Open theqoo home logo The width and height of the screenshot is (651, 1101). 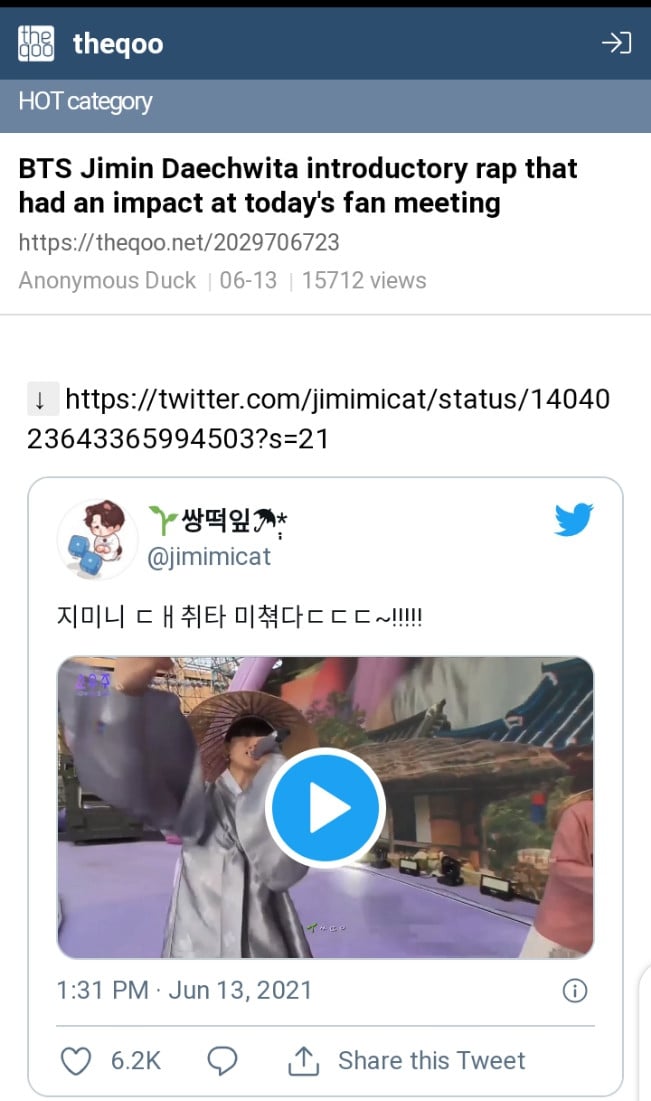click(36, 43)
